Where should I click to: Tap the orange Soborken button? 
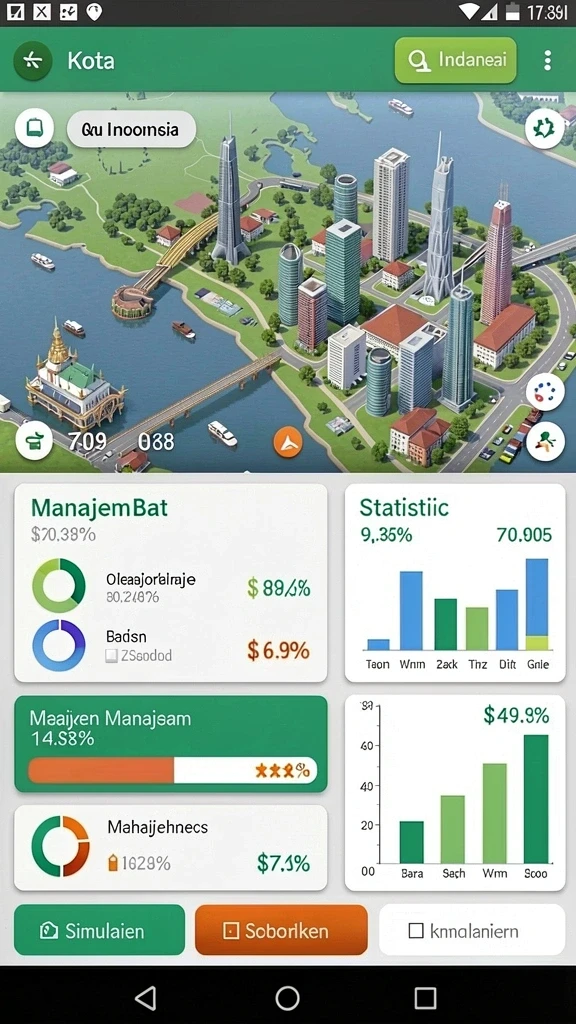[x=281, y=930]
